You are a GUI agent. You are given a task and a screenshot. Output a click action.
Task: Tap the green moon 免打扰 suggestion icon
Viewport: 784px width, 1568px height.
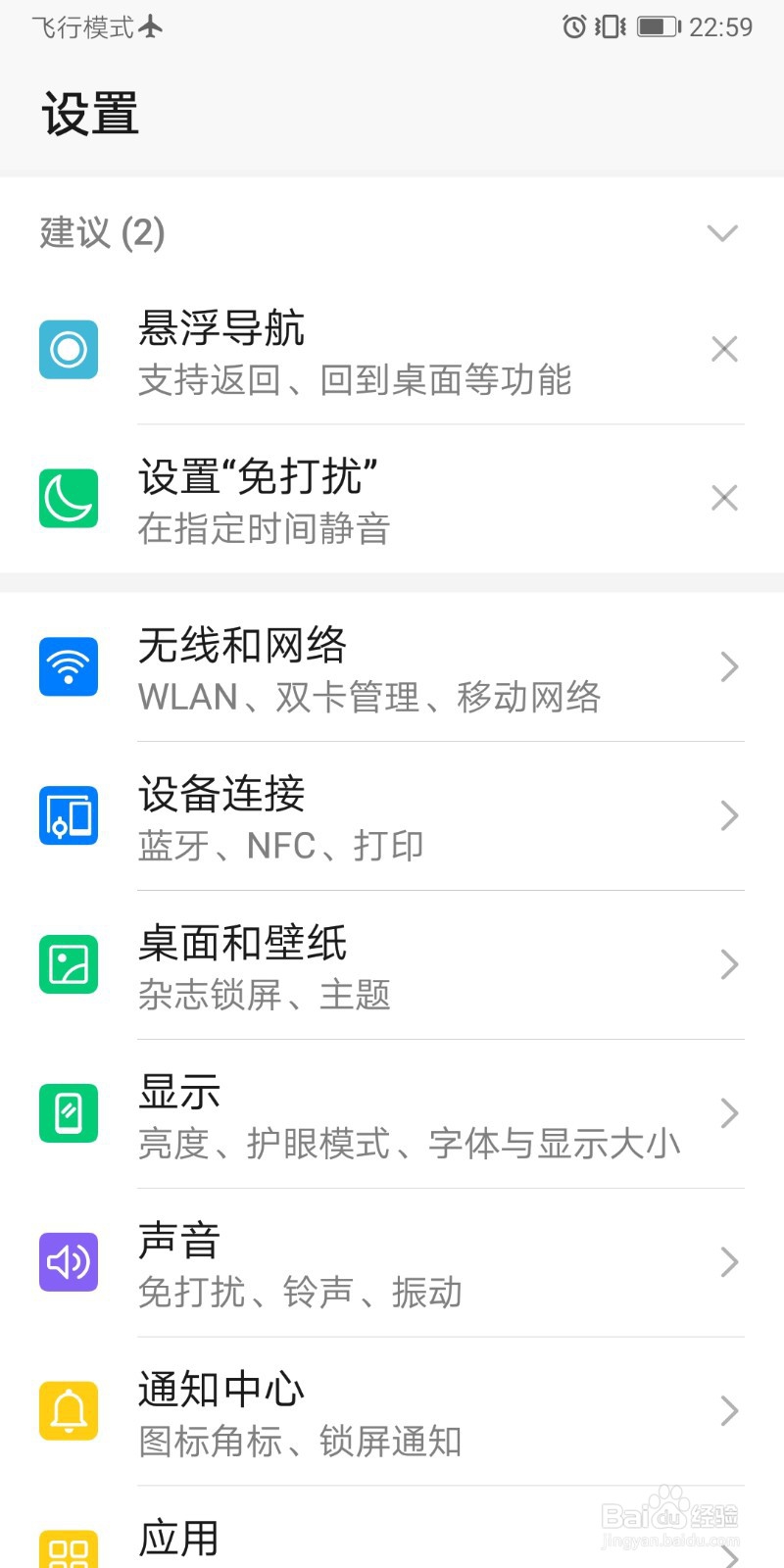point(68,498)
